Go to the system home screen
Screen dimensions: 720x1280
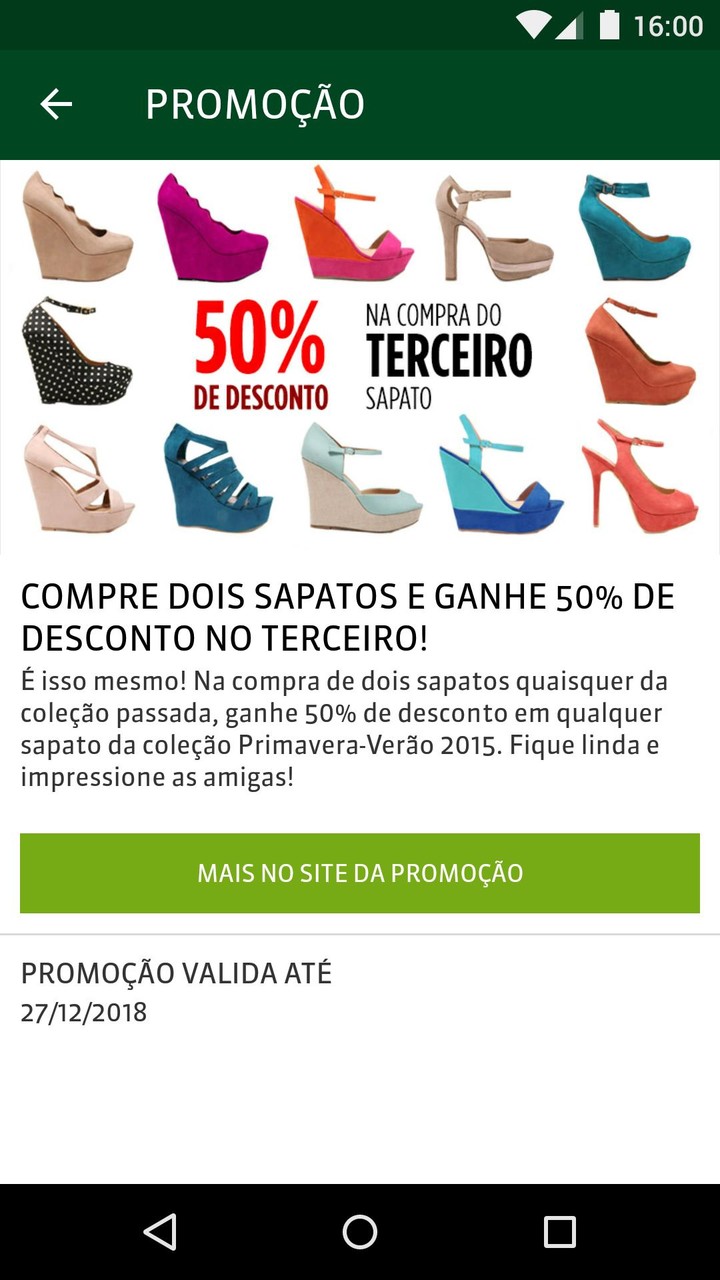click(360, 1231)
